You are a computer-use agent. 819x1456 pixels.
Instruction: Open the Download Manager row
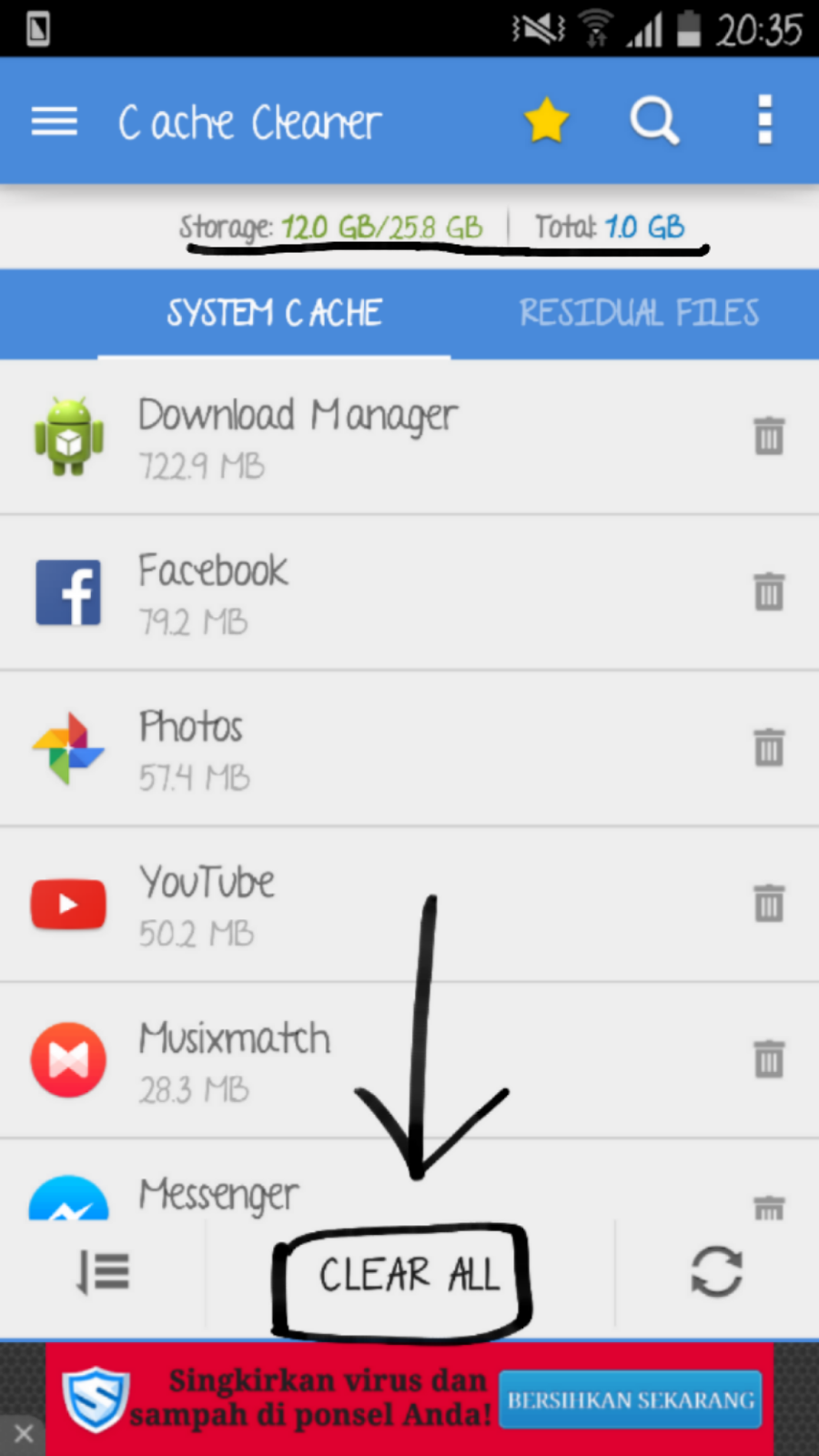pos(364,437)
